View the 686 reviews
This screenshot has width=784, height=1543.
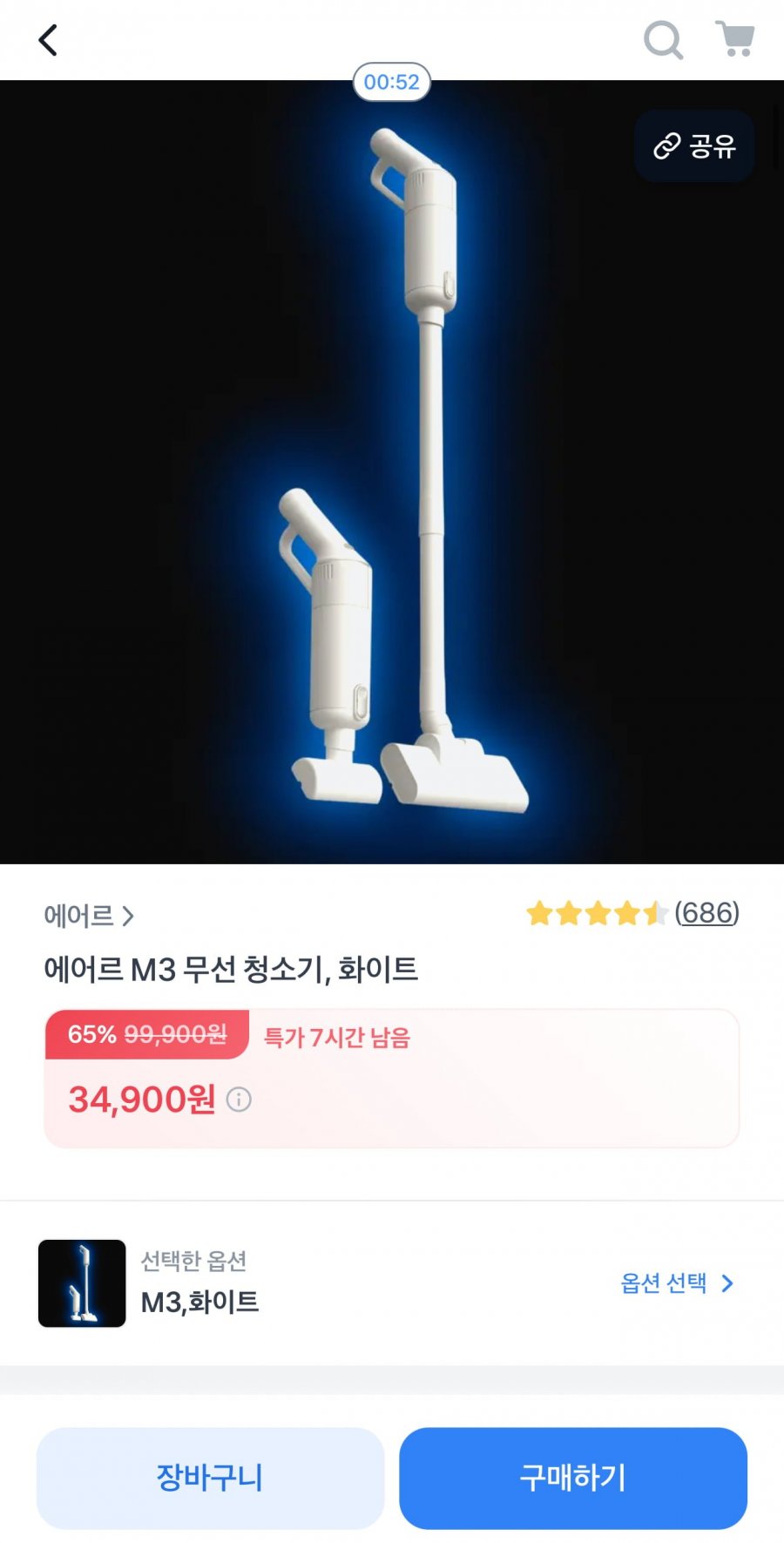706,913
